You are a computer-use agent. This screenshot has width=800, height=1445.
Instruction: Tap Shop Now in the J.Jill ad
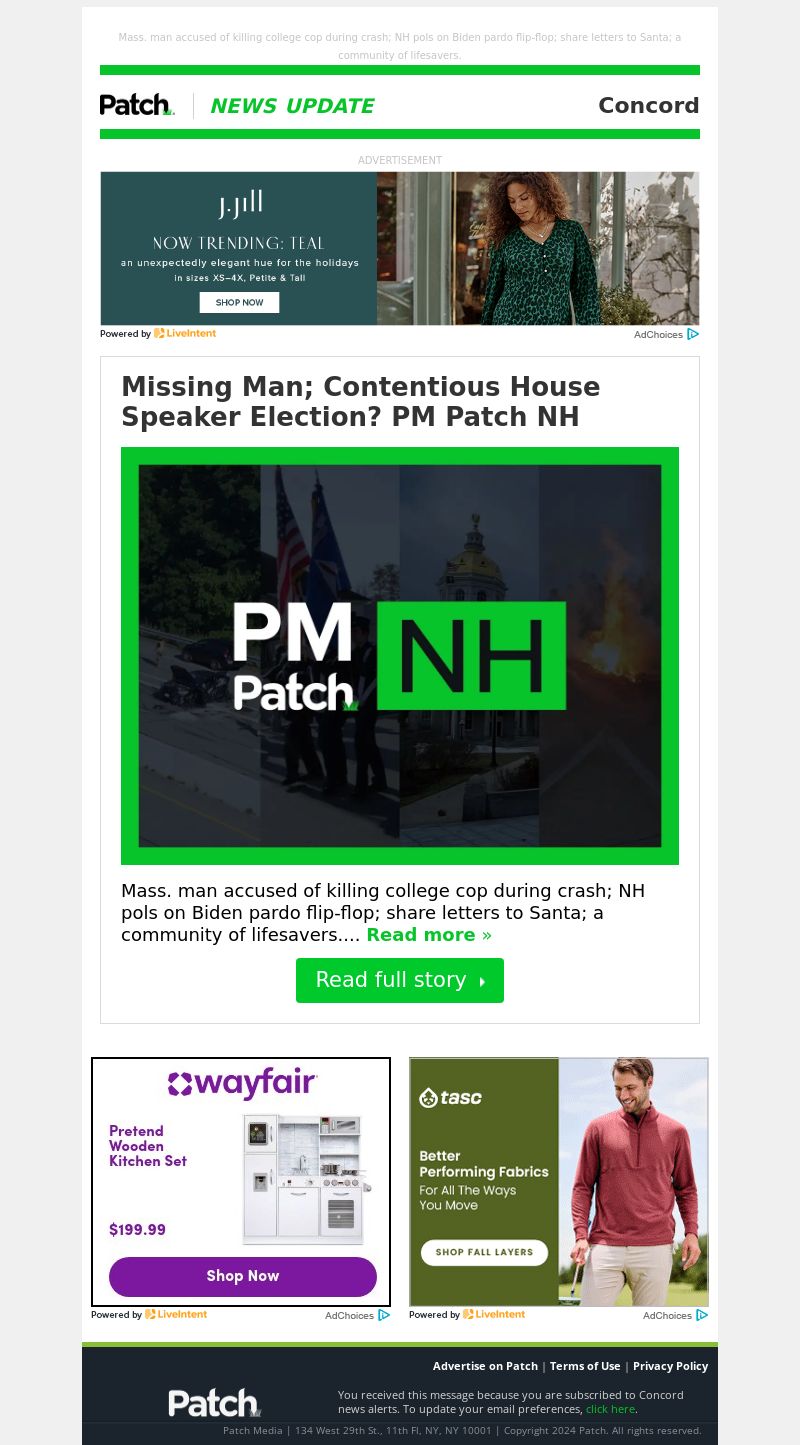coord(239,302)
